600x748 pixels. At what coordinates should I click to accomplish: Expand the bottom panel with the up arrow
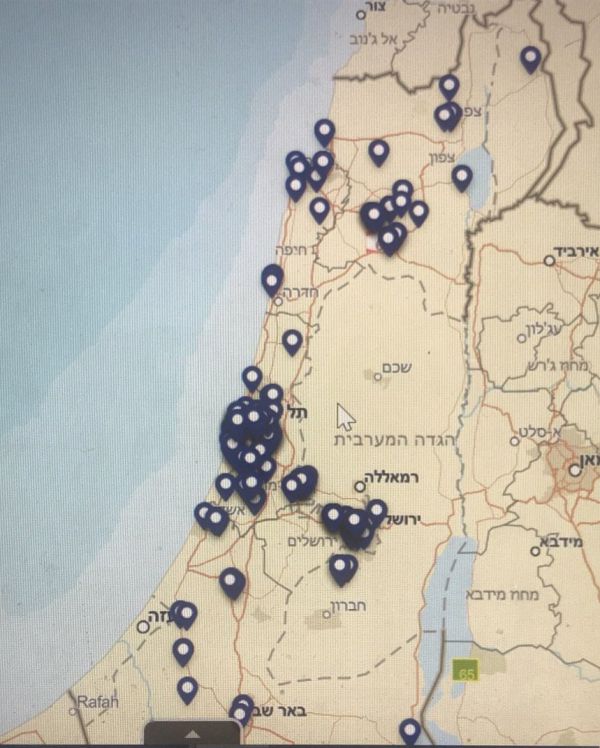tap(192, 734)
